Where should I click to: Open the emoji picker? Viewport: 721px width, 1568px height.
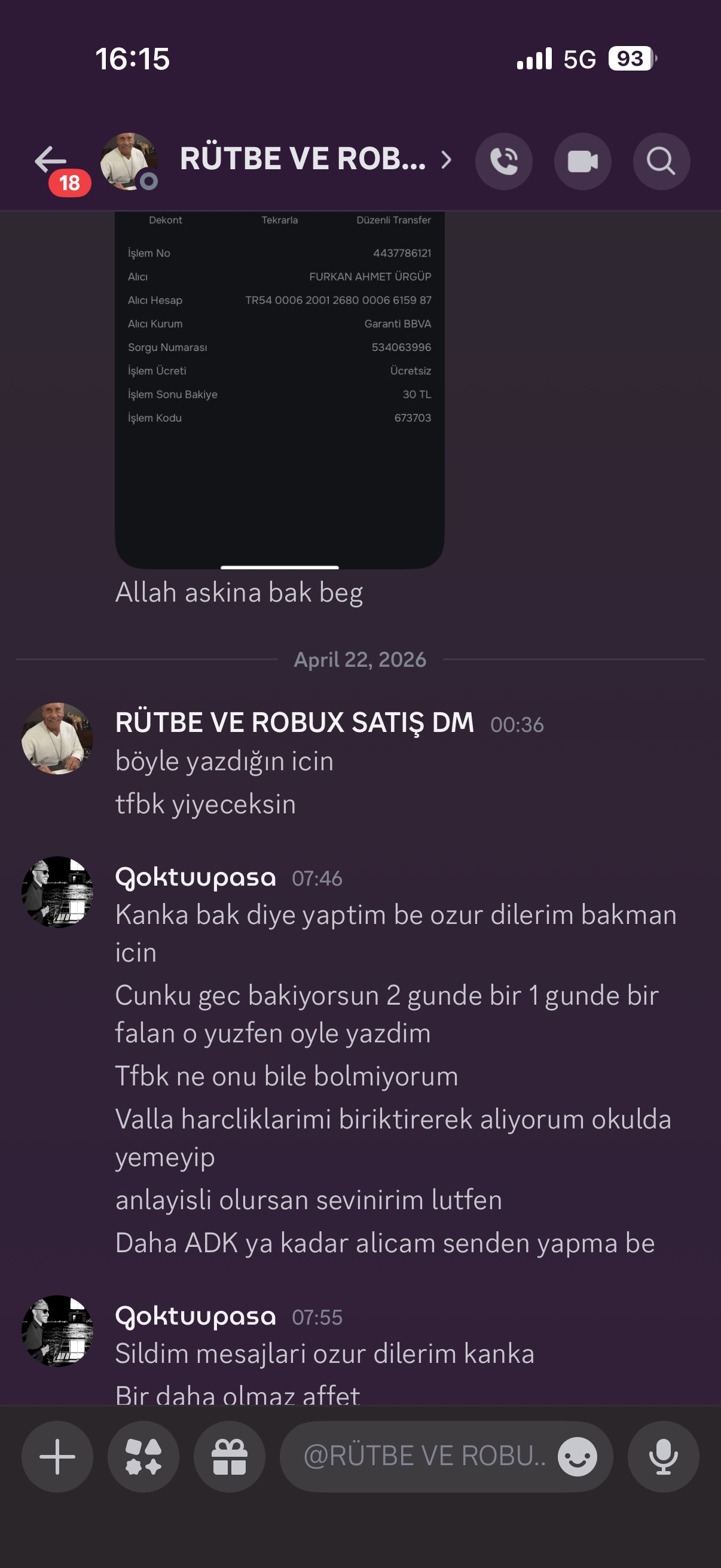tap(578, 1457)
